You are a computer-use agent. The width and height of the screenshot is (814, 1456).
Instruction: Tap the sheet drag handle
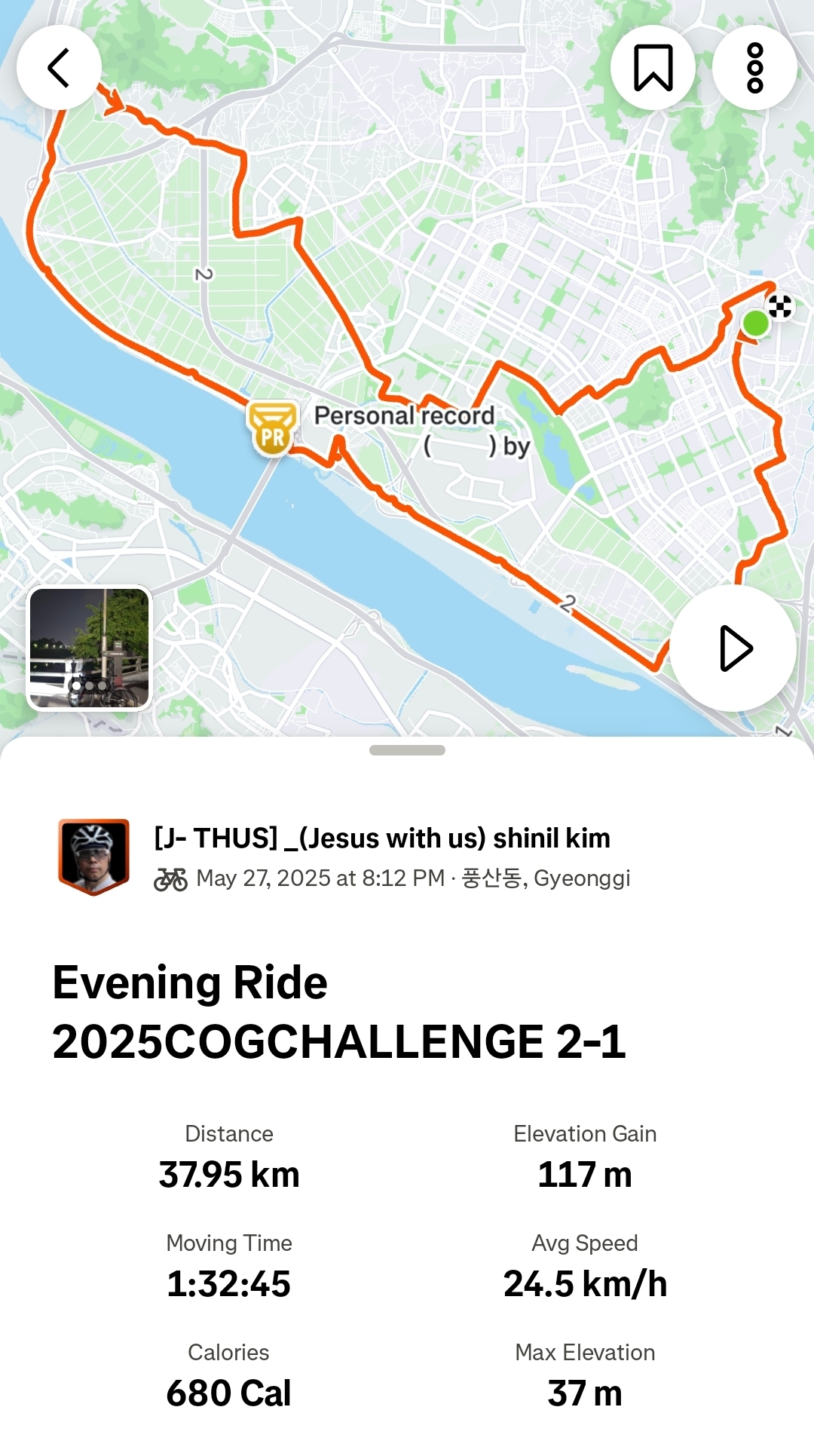[x=407, y=750]
